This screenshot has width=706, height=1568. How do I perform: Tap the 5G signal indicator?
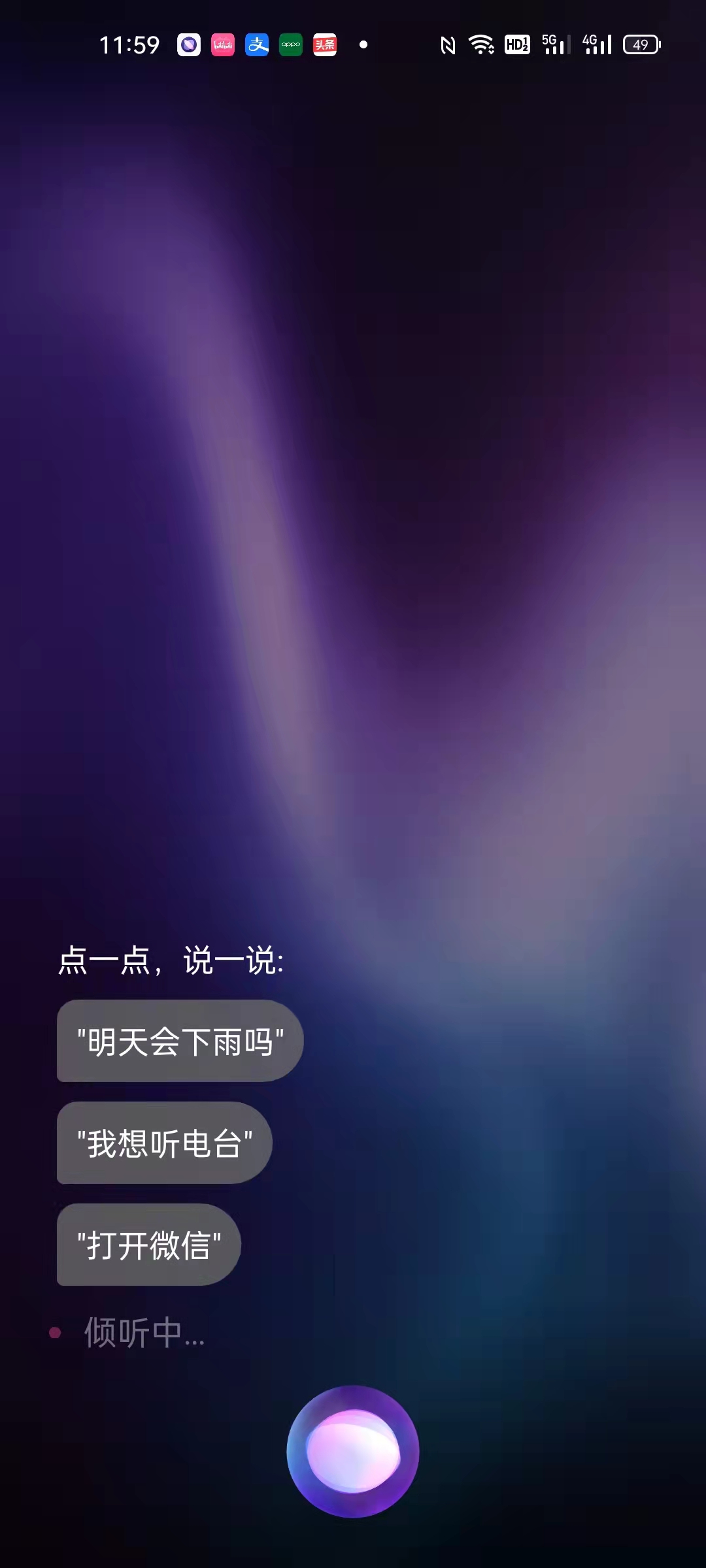click(x=554, y=44)
